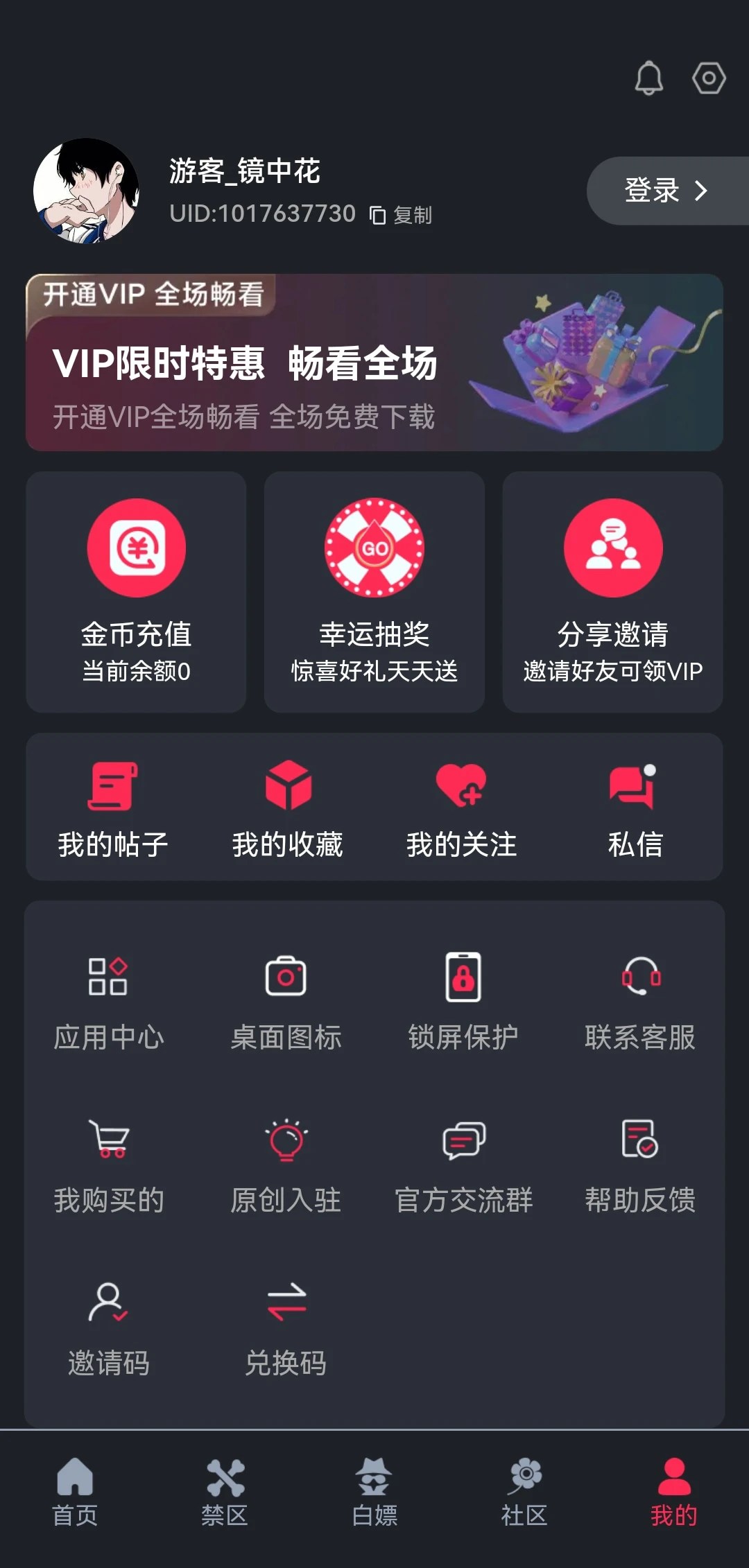Open 金币充值 coin recharge
Image resolution: width=749 pixels, height=1568 pixels.
click(x=136, y=591)
